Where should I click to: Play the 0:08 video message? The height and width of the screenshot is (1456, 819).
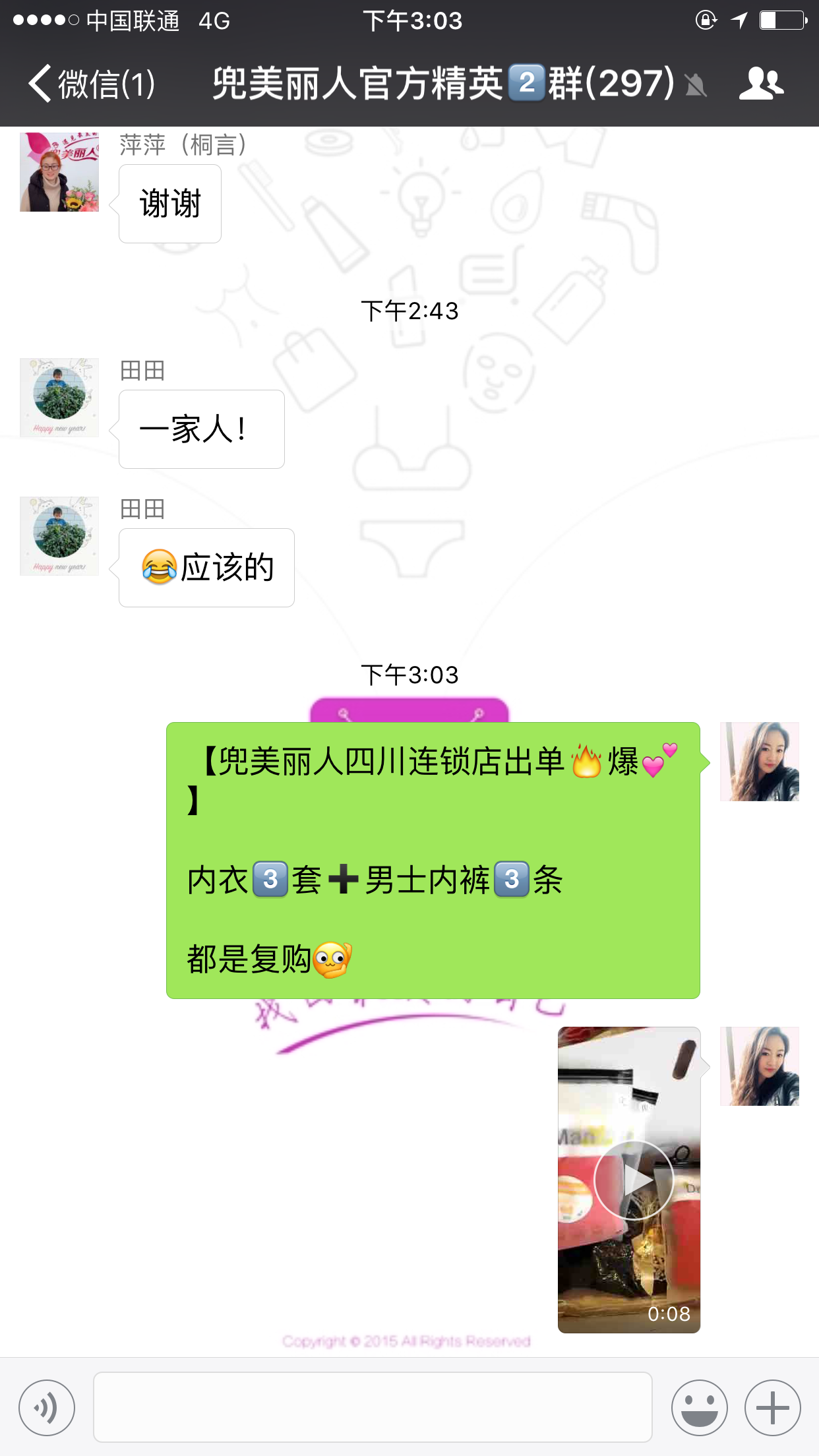coord(633,1180)
